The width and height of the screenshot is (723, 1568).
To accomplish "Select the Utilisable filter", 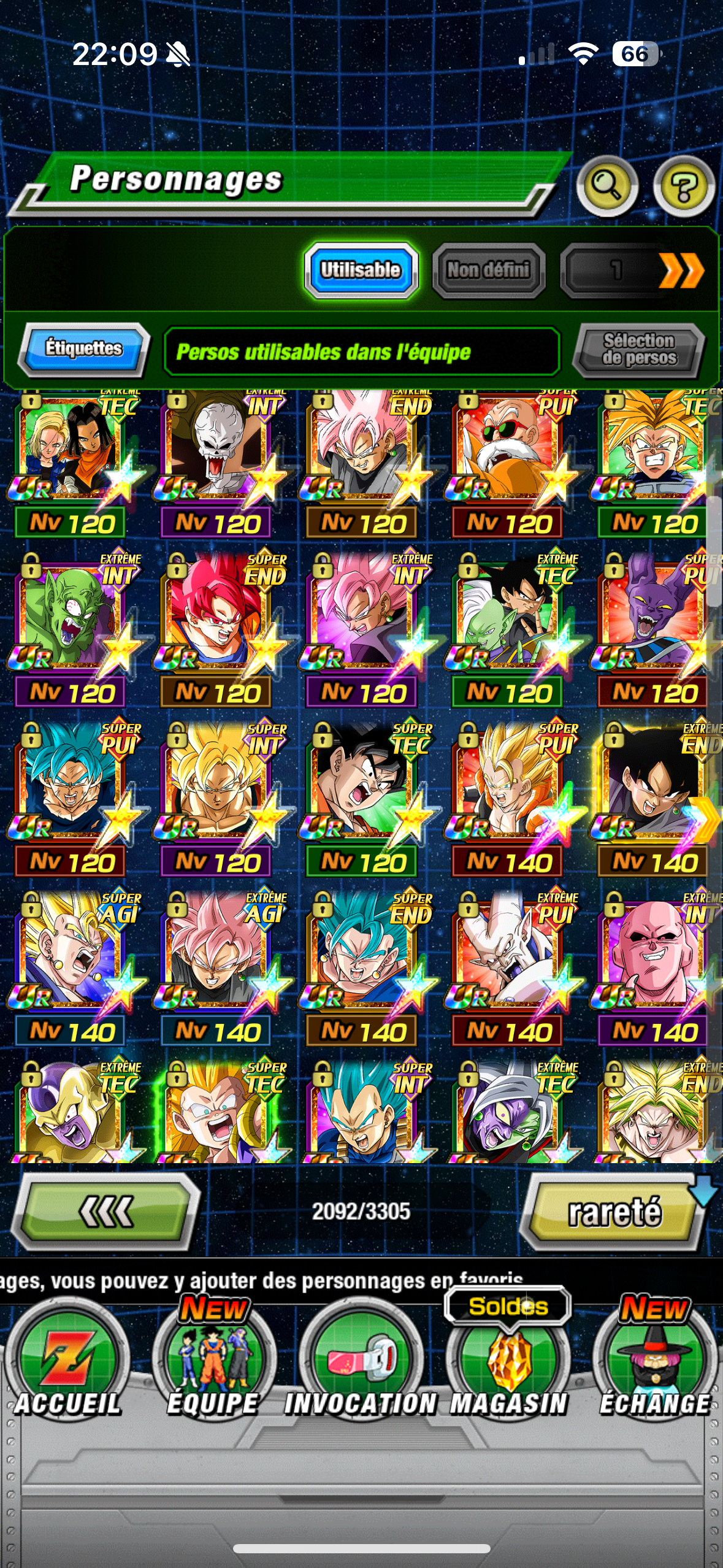I will (x=361, y=270).
